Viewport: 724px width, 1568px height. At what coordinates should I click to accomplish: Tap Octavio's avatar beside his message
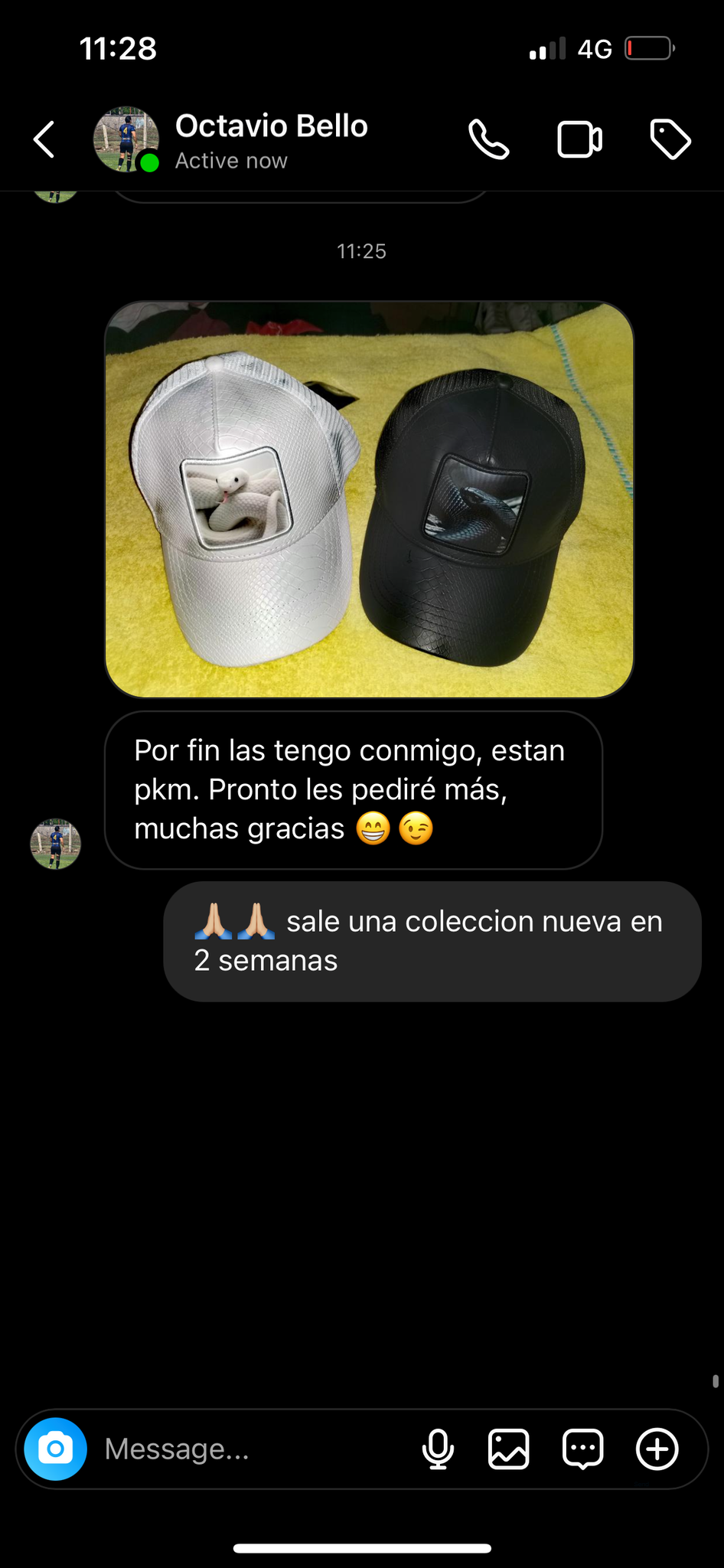click(x=55, y=844)
